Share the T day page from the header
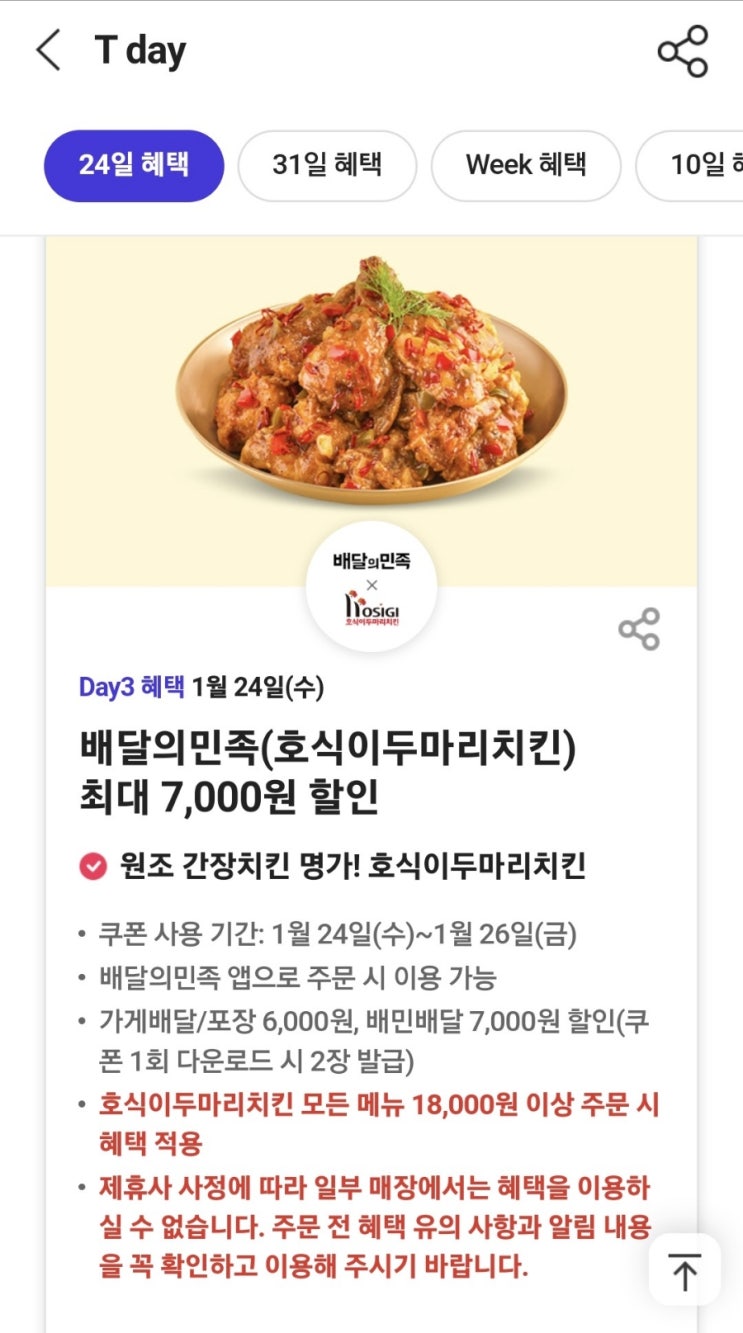 (682, 51)
